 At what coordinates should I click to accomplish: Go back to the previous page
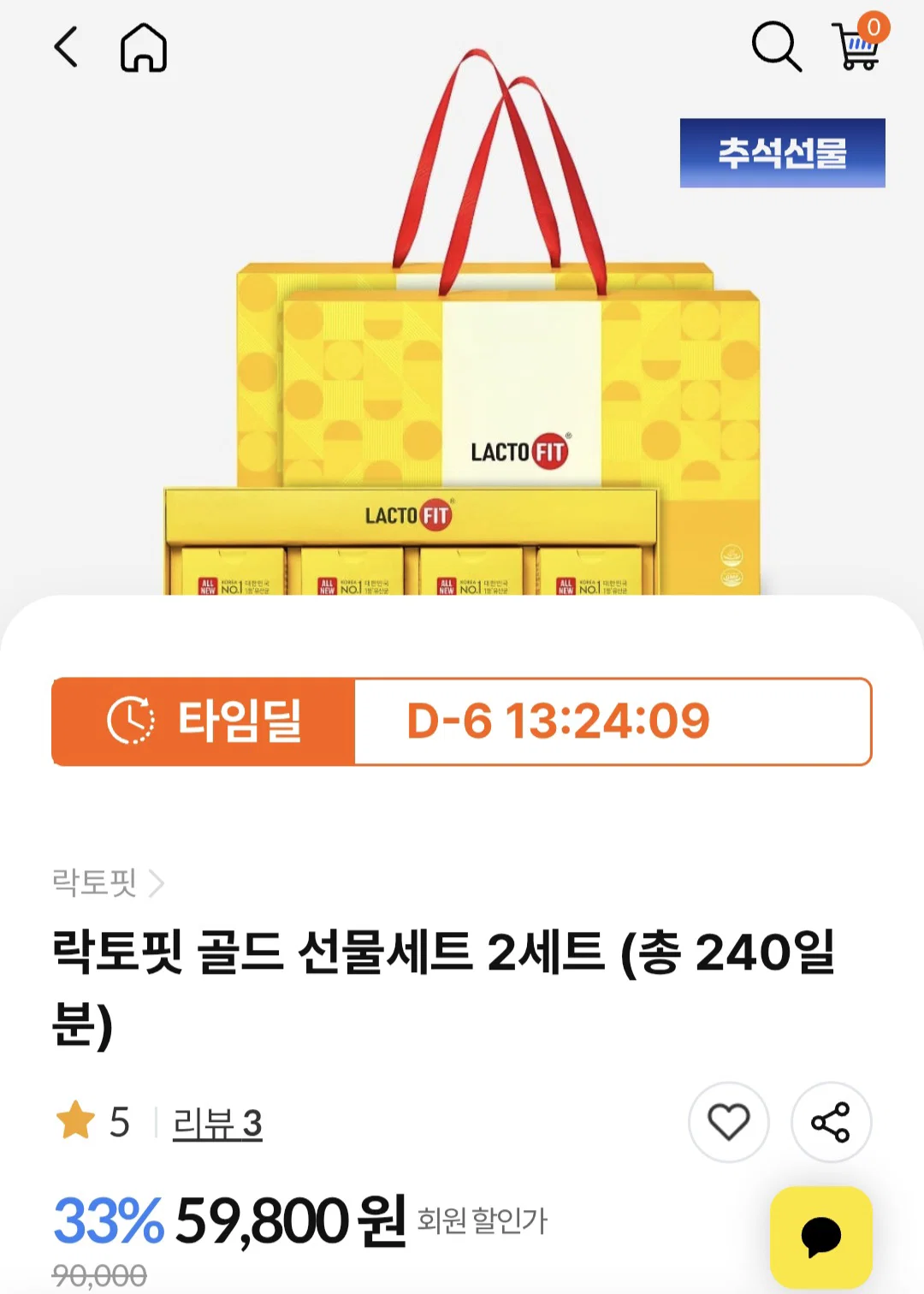pos(66,46)
